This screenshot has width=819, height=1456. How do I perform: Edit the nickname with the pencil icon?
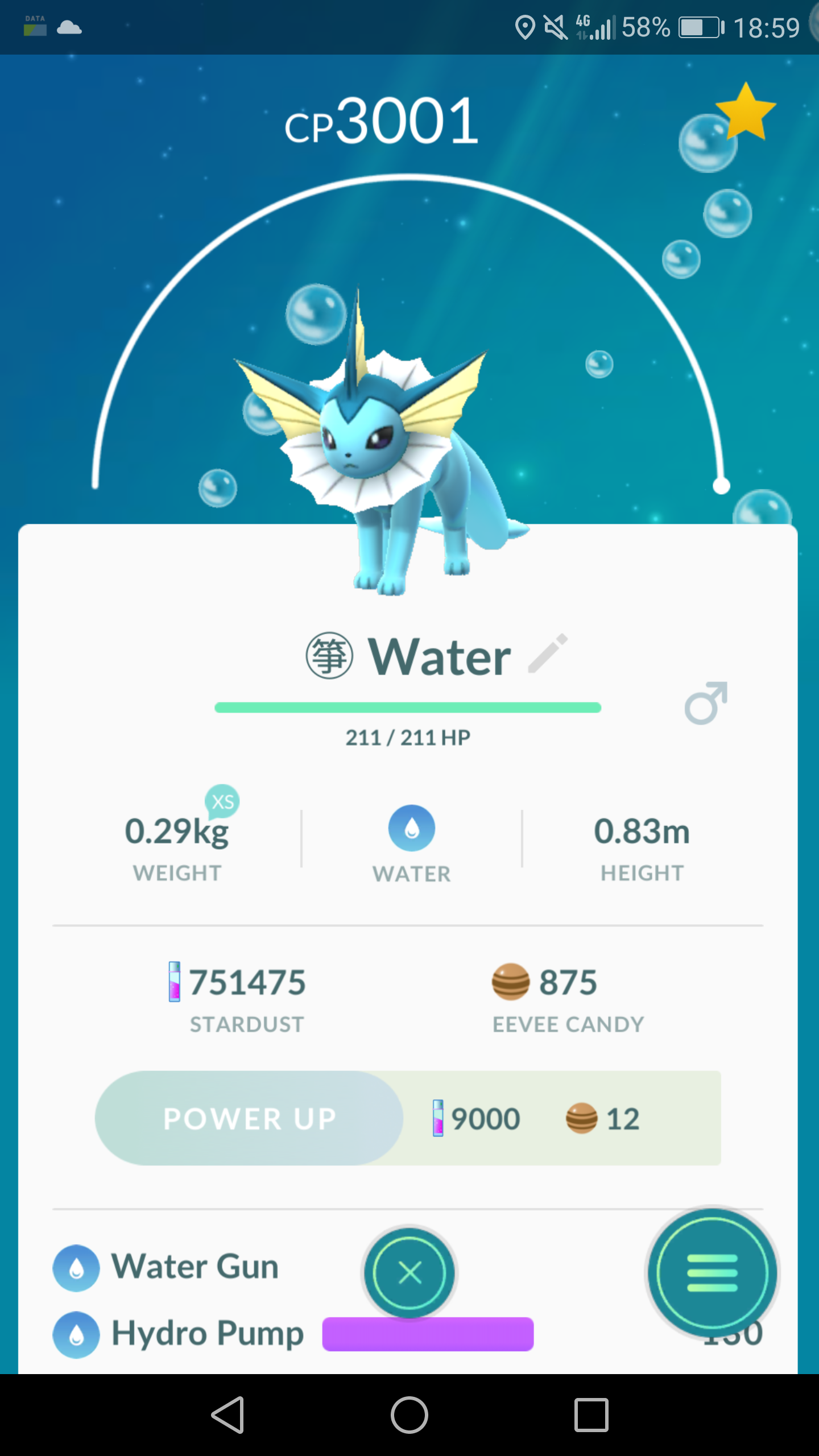(x=548, y=653)
